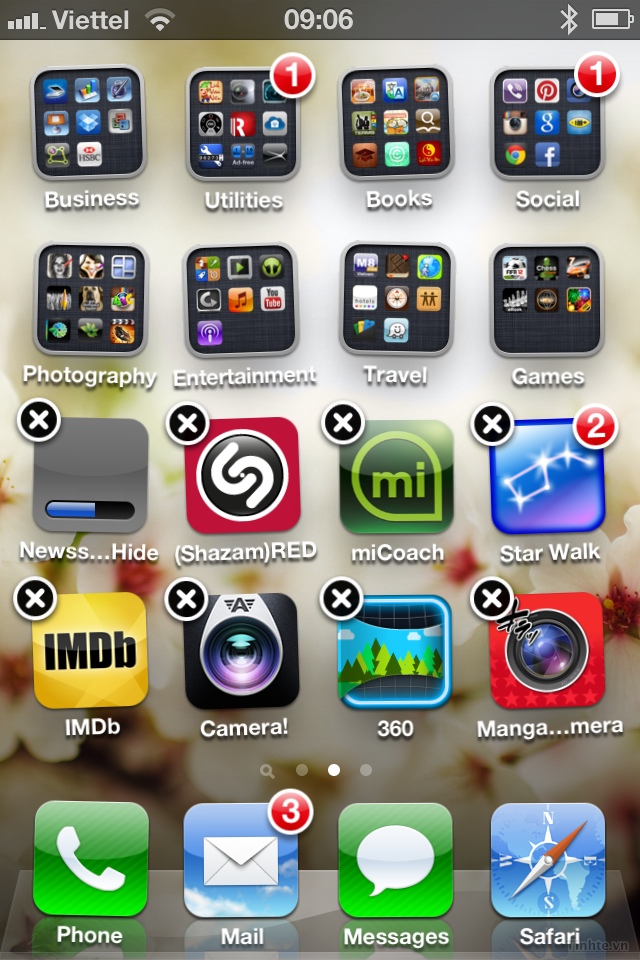The width and height of the screenshot is (640, 960).
Task: Remove the IMDb app
Action: [x=35, y=599]
